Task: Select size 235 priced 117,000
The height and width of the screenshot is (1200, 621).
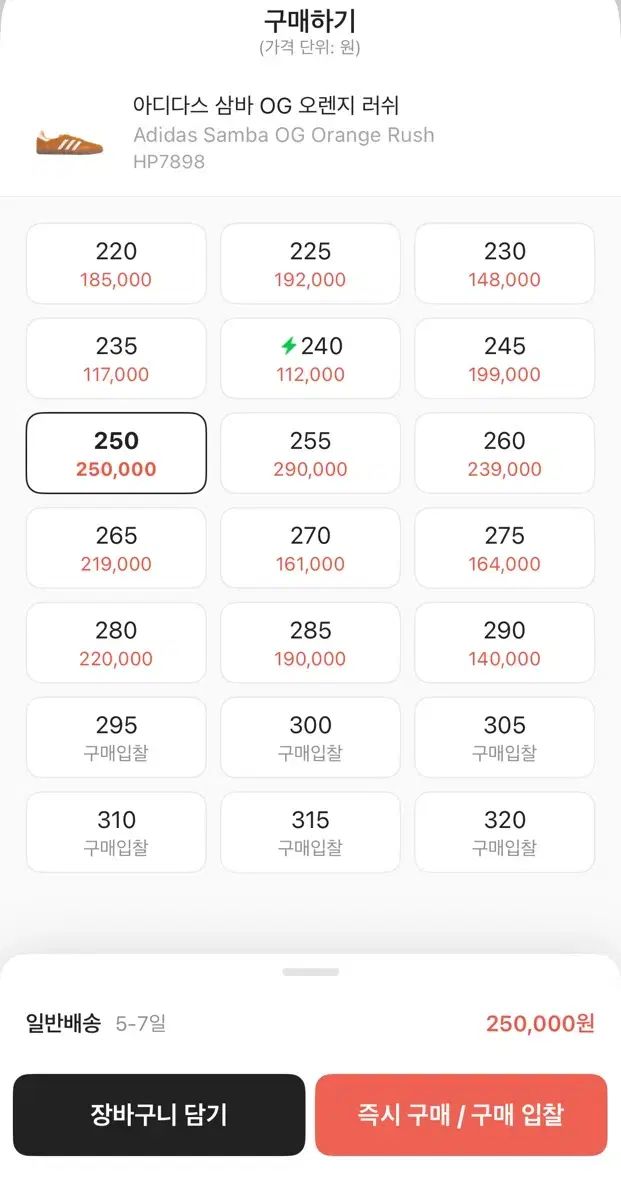Action: coord(116,359)
